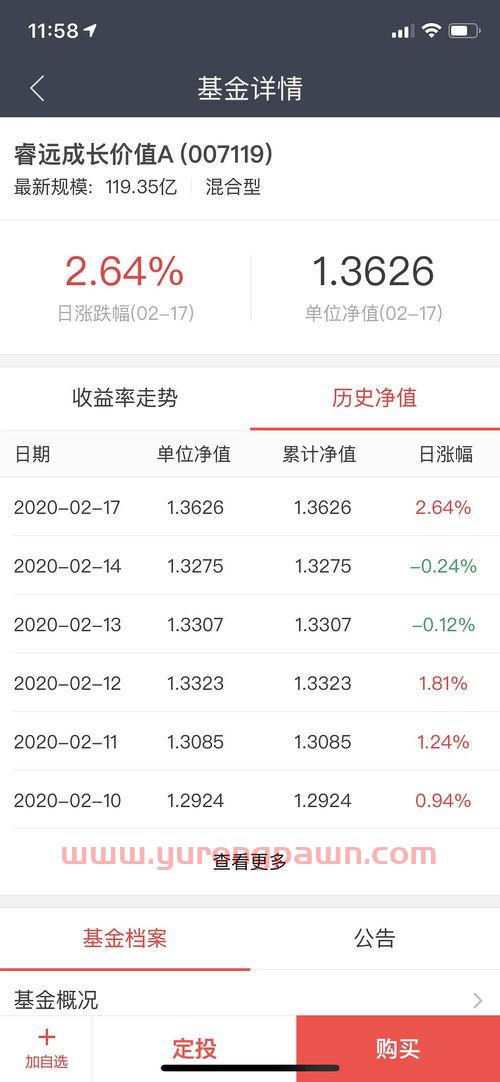
Task: Switch to the 公告 tab
Action: (375, 938)
